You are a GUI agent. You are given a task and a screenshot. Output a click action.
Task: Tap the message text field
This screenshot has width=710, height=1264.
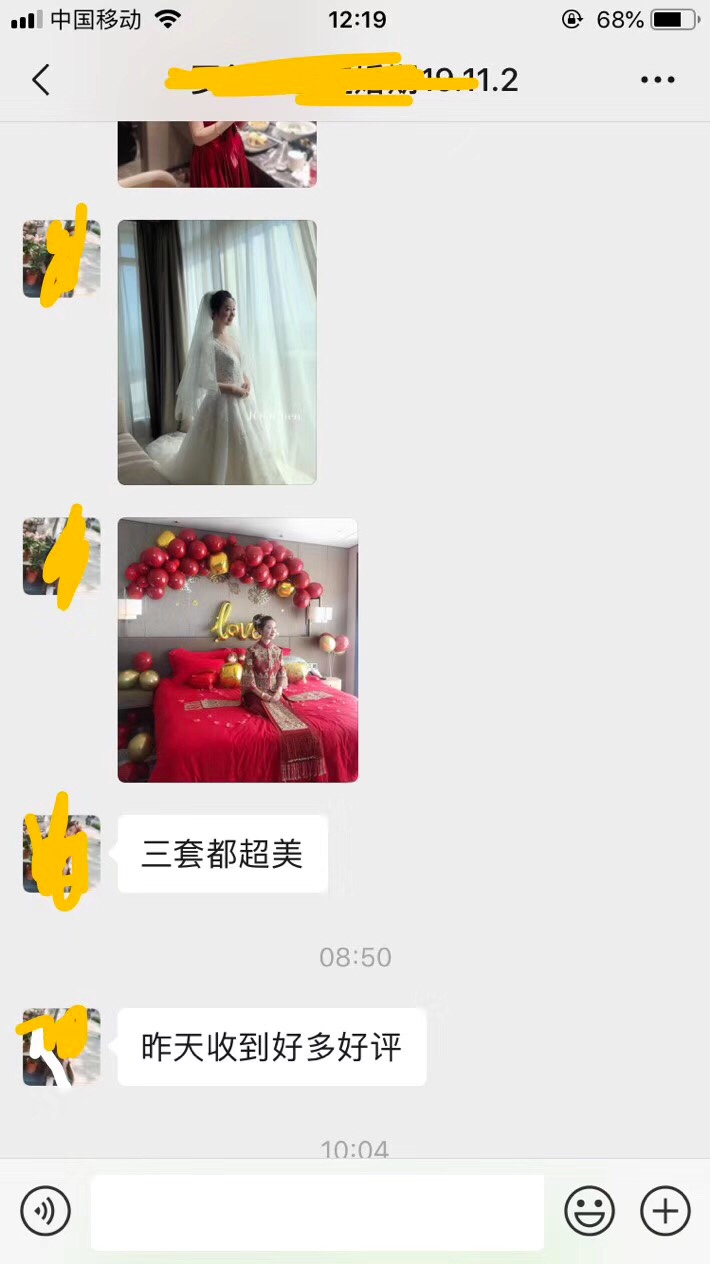coord(317,1212)
